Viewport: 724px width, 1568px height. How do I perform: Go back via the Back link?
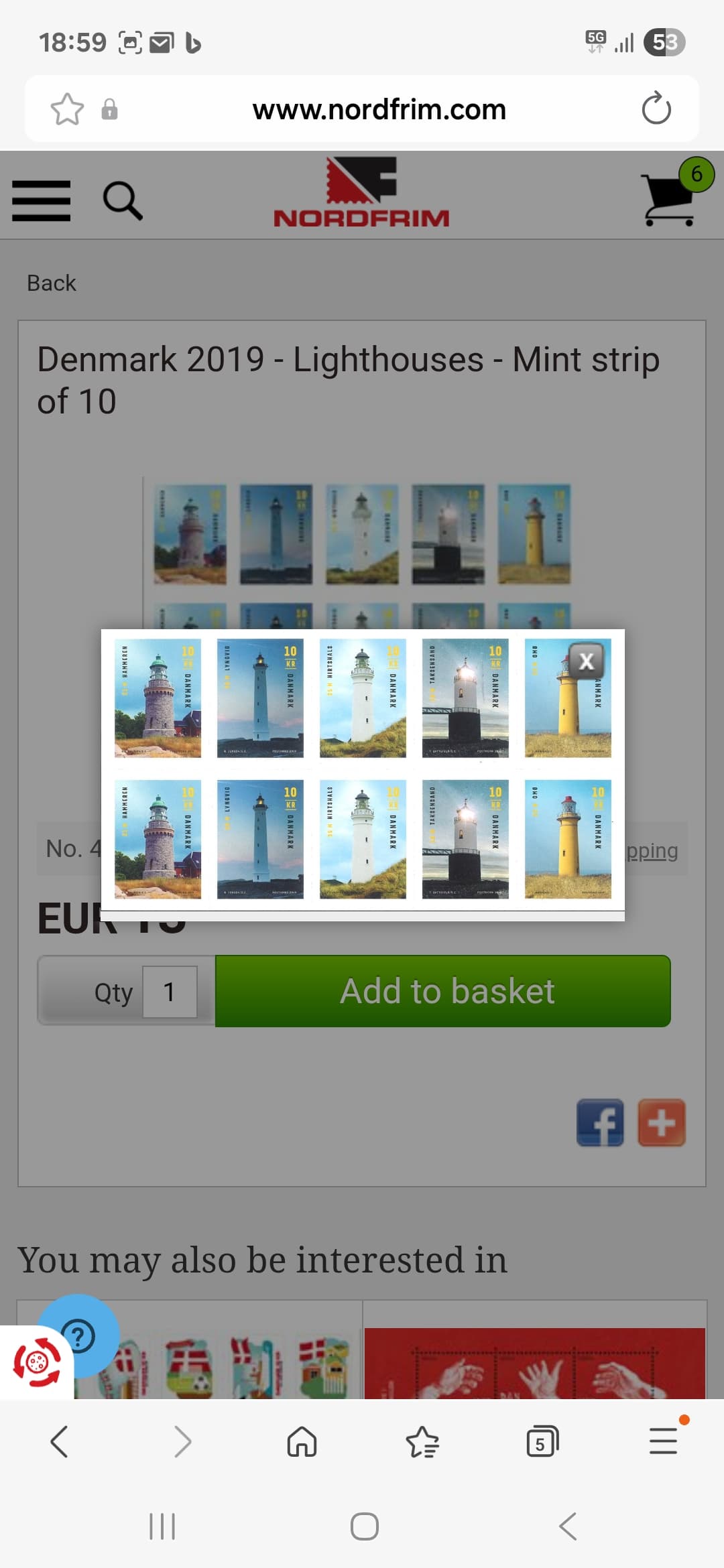(x=52, y=283)
